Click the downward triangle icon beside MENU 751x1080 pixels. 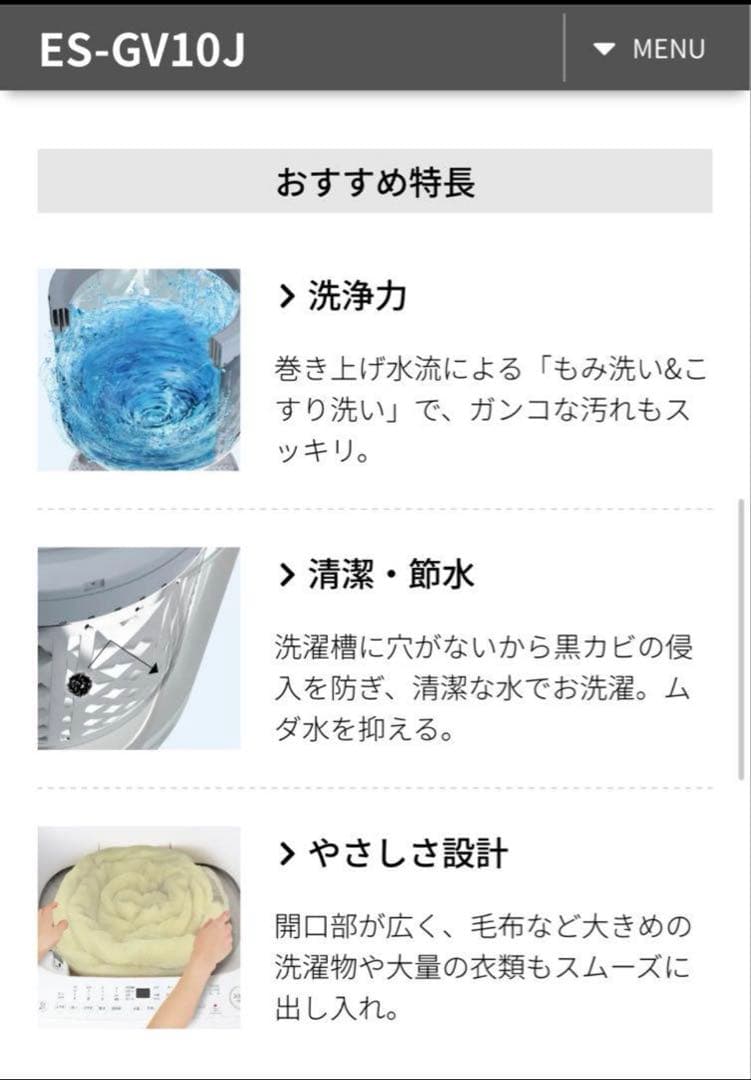point(603,49)
